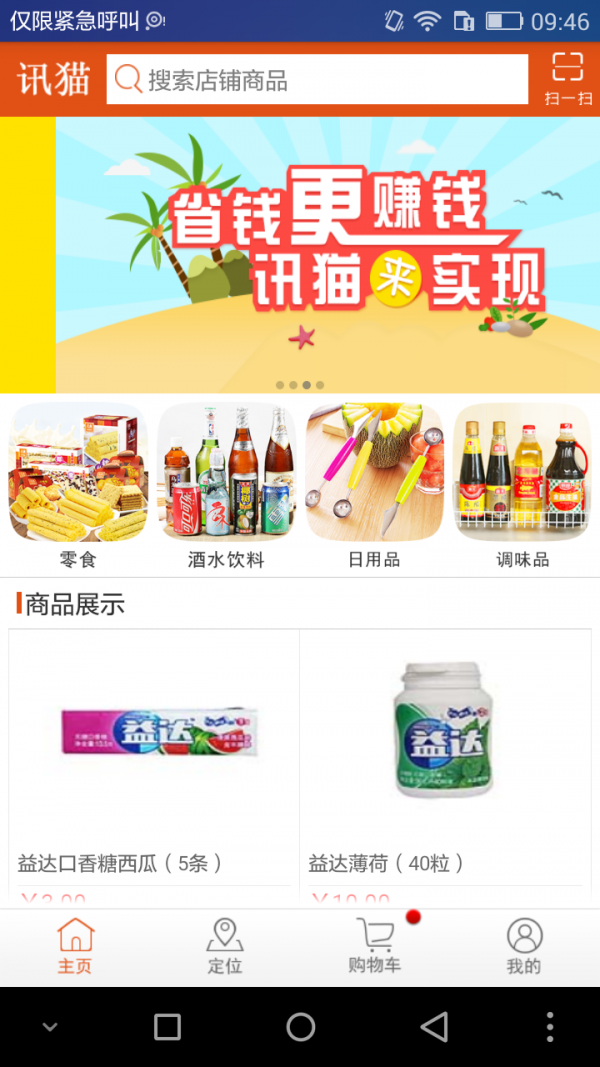The height and width of the screenshot is (1067, 600).
Task: Select the 调味品 category
Action: pyautogui.click(x=522, y=485)
